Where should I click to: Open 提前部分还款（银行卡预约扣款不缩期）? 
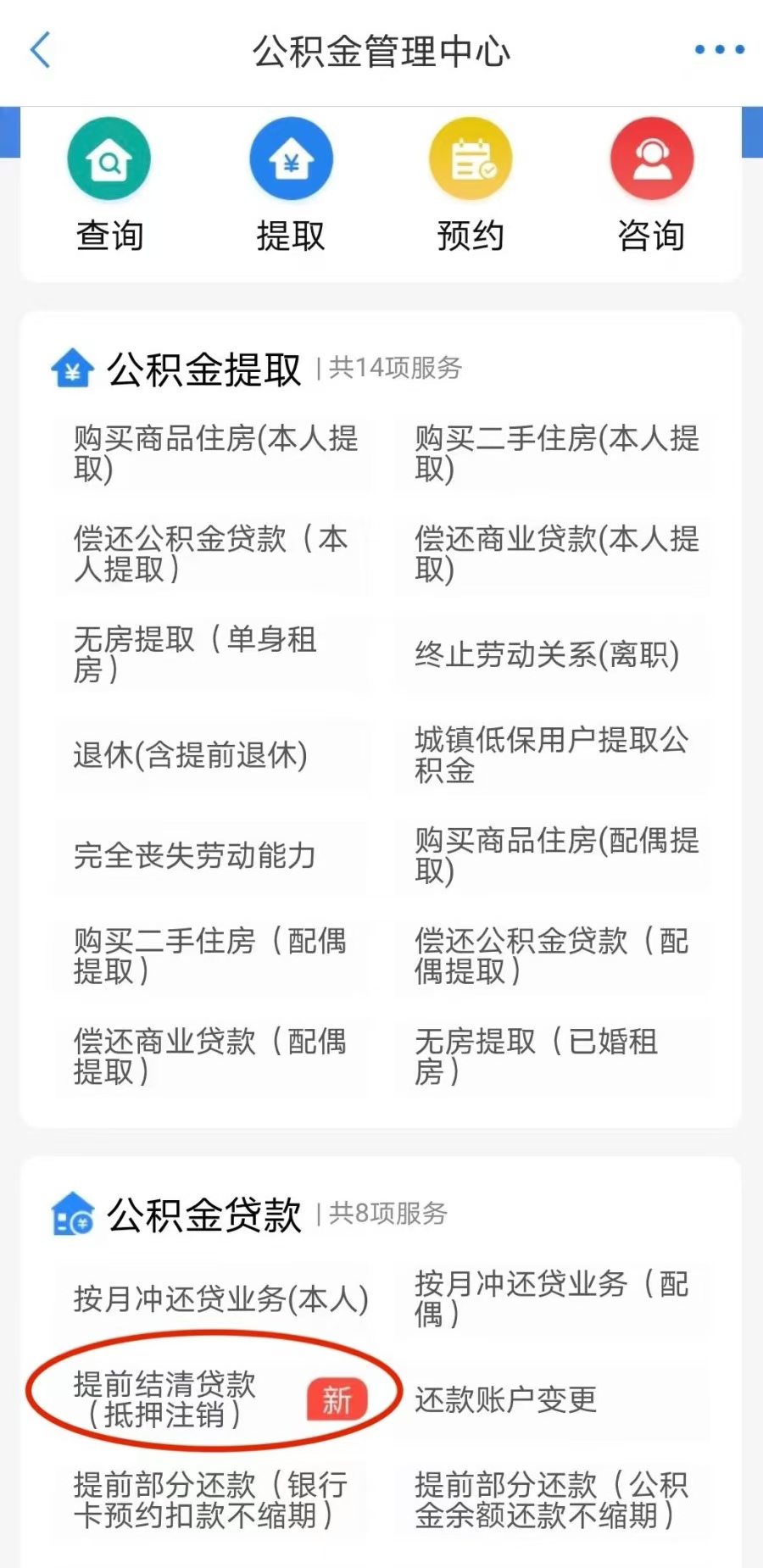coord(212,1499)
